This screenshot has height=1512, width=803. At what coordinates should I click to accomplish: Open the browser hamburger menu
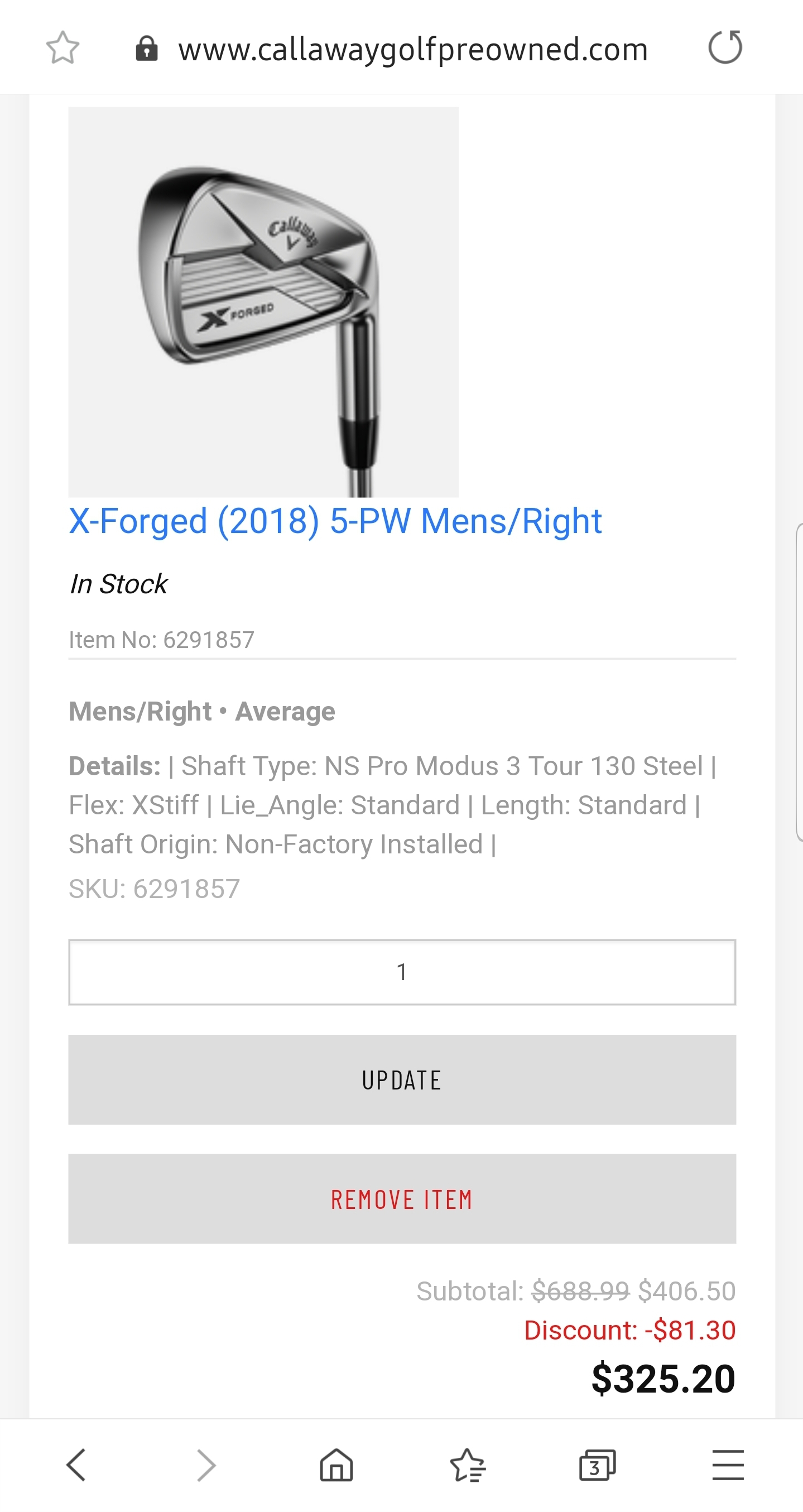point(728,1465)
